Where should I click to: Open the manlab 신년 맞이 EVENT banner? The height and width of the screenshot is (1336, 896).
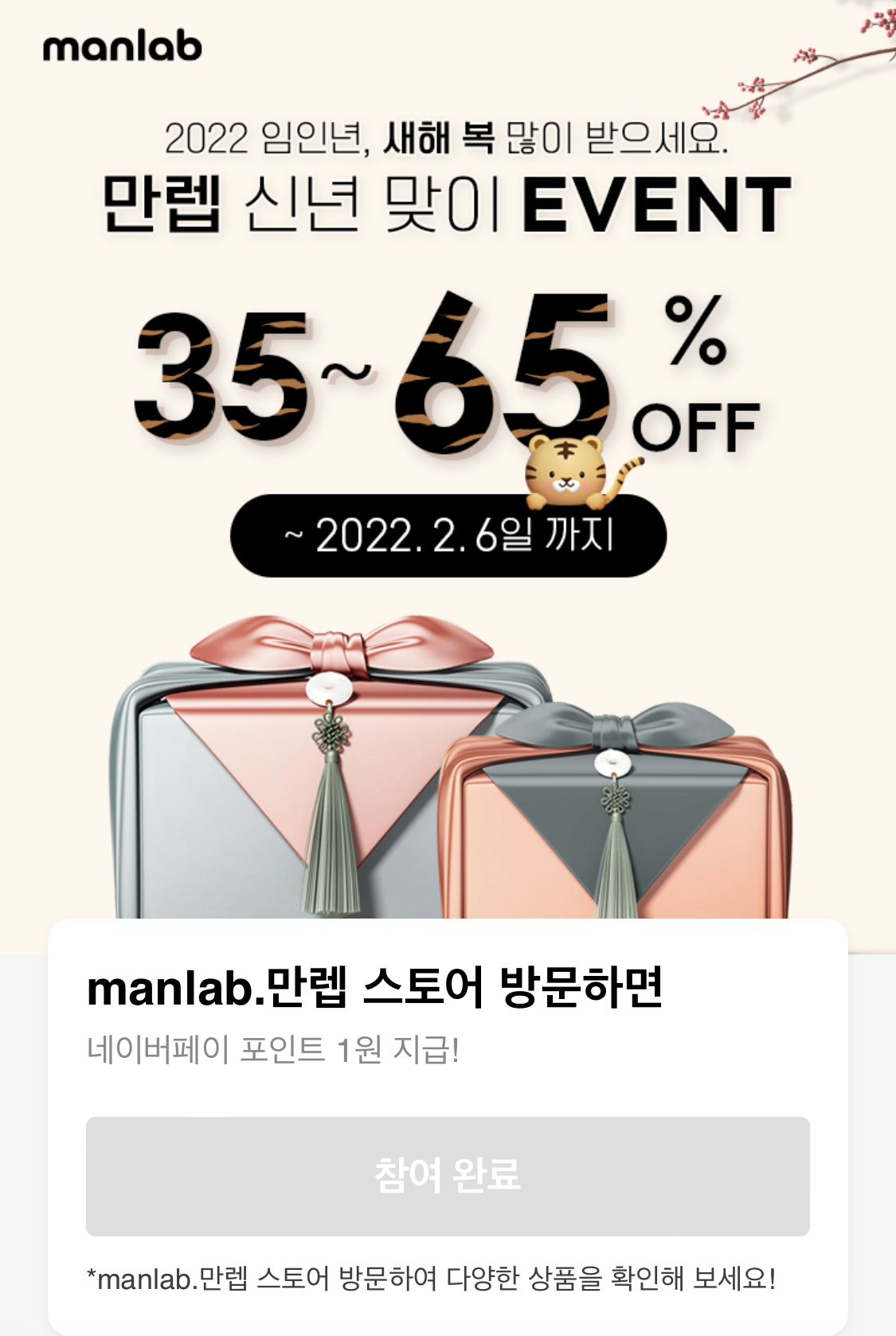click(x=448, y=478)
